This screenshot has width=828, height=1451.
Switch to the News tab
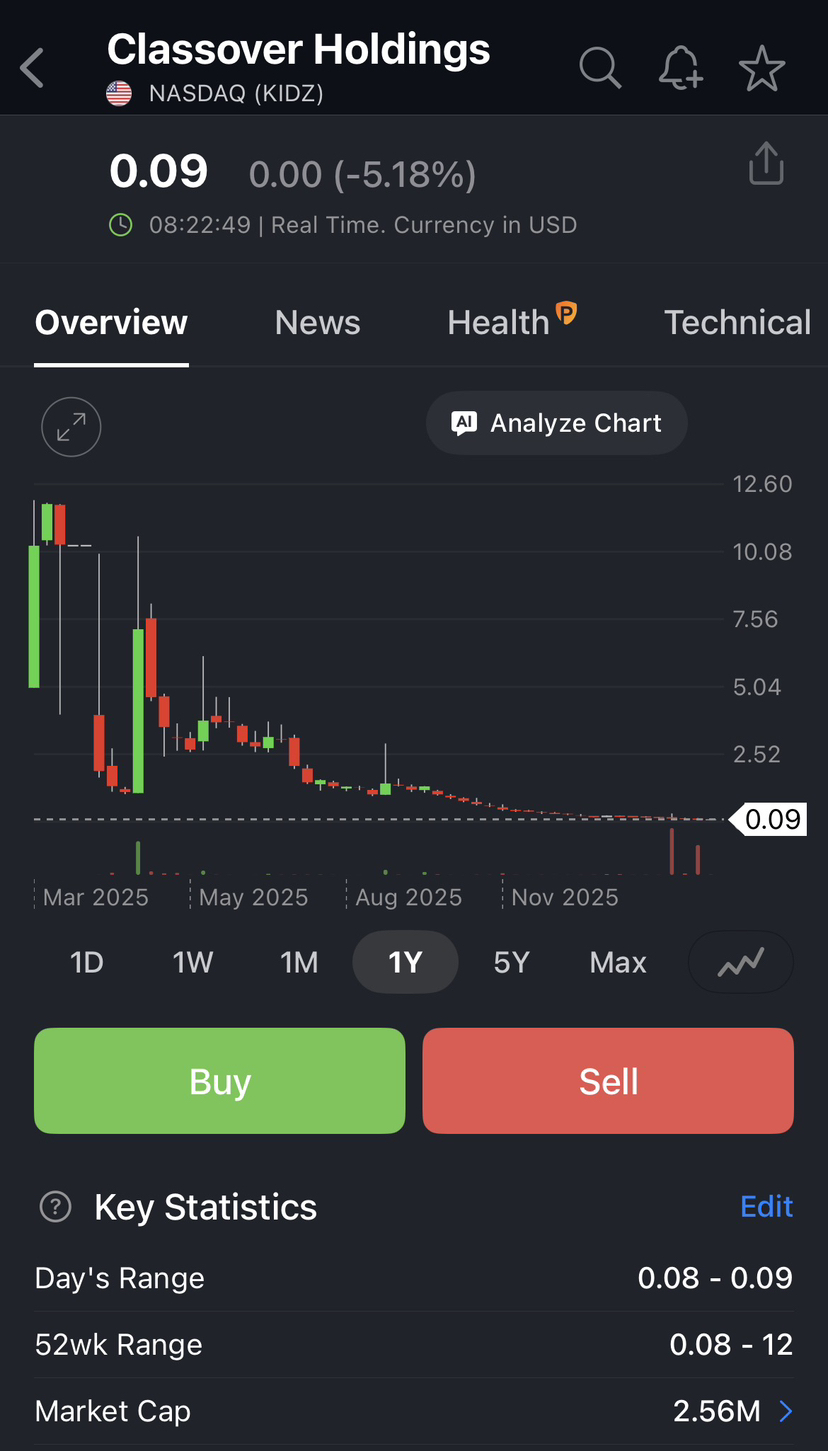(317, 322)
